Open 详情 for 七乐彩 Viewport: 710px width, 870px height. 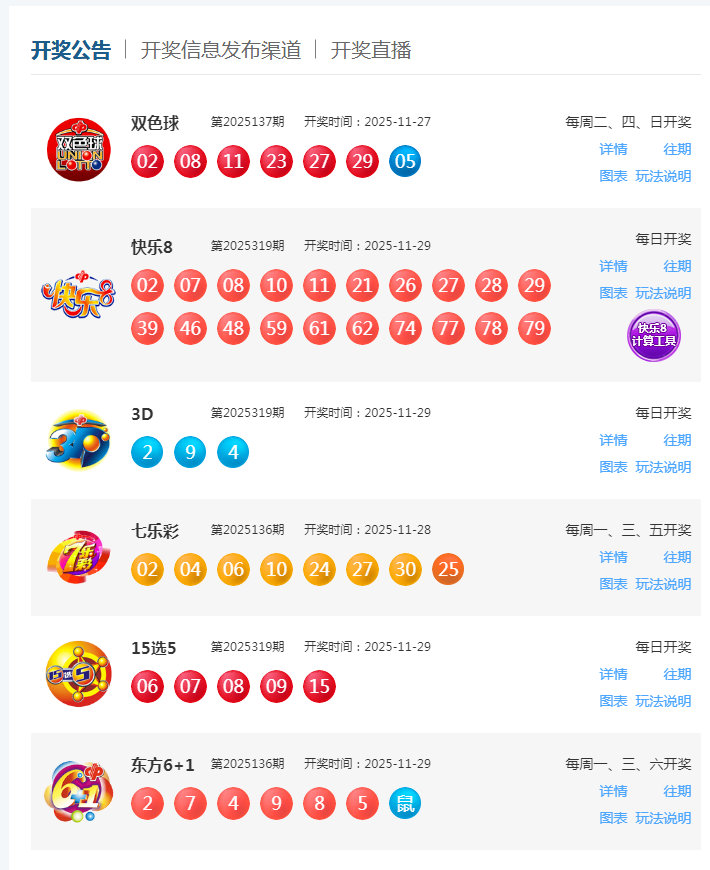click(x=613, y=557)
